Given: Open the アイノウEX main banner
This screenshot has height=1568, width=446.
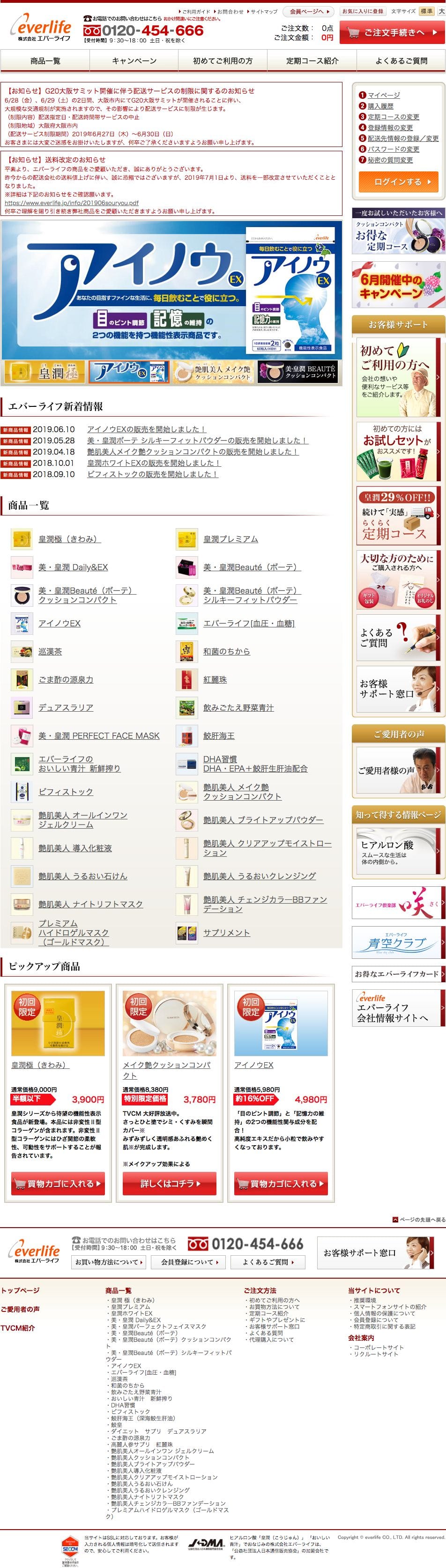Looking at the screenshot, I should pyautogui.click(x=171, y=290).
